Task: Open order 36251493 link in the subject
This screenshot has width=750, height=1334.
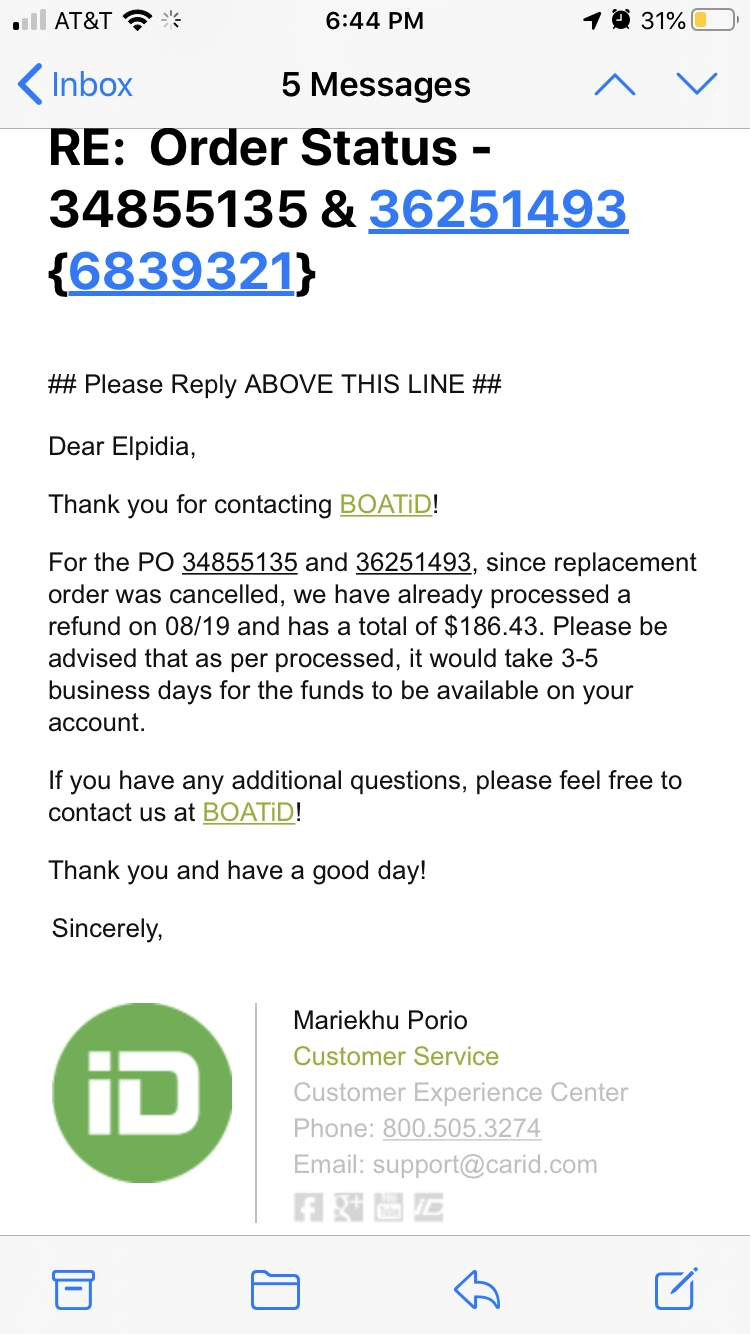Action: pyautogui.click(x=498, y=209)
